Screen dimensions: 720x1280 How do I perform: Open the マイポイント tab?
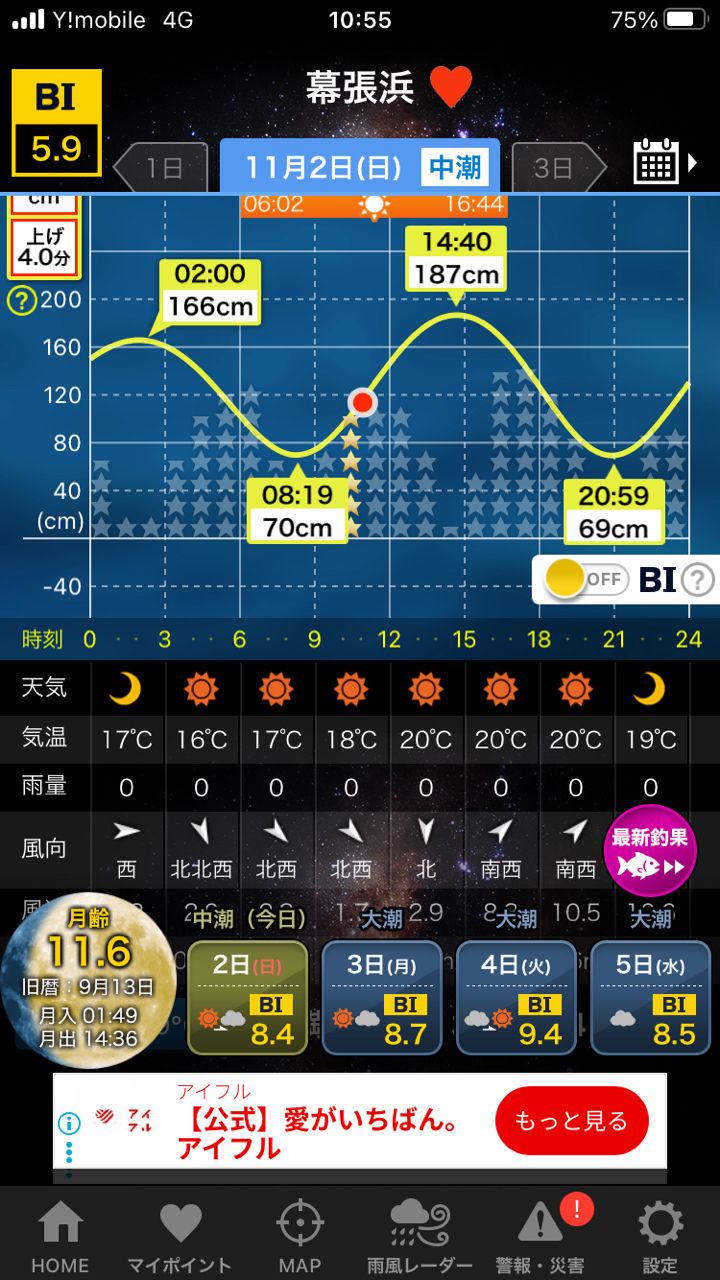(180, 1236)
